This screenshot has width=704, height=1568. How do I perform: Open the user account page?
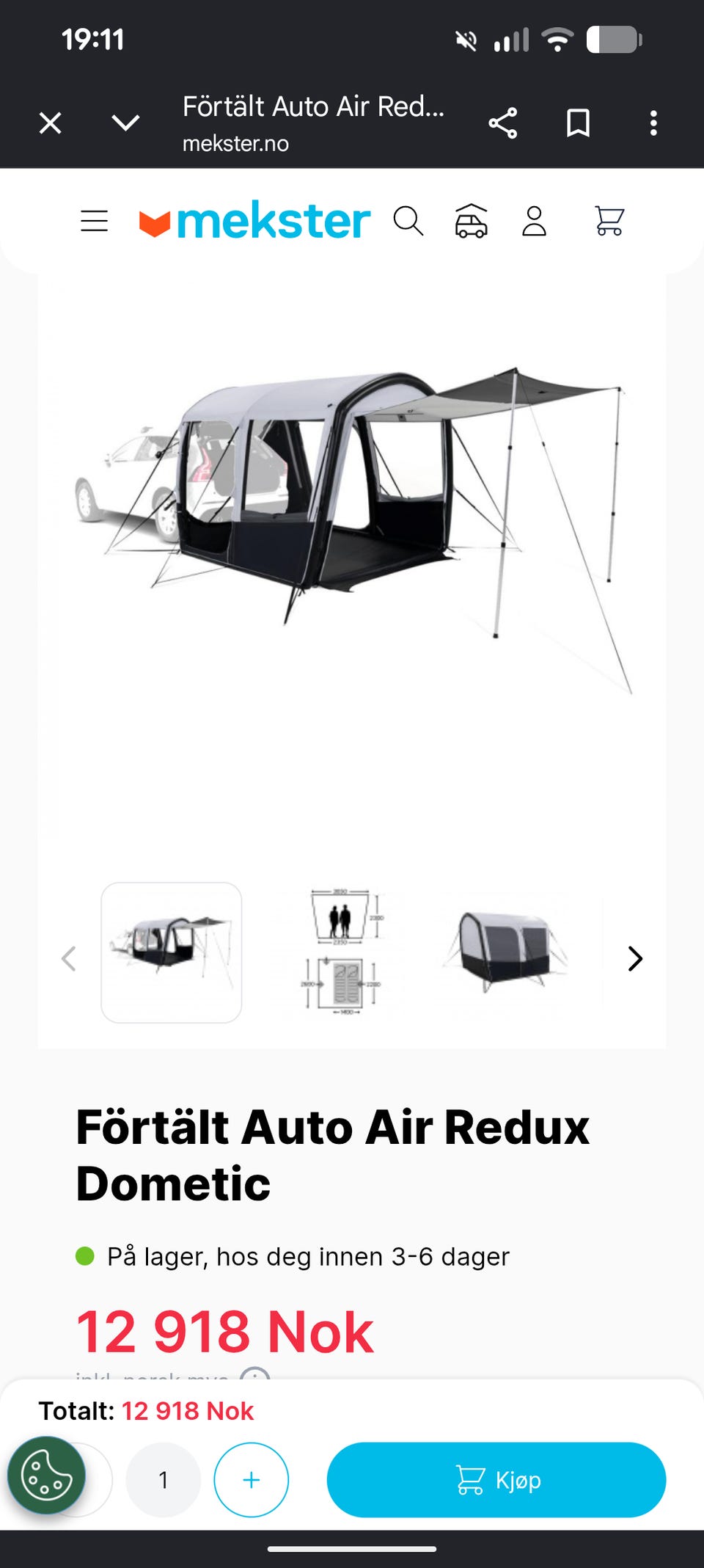534,221
